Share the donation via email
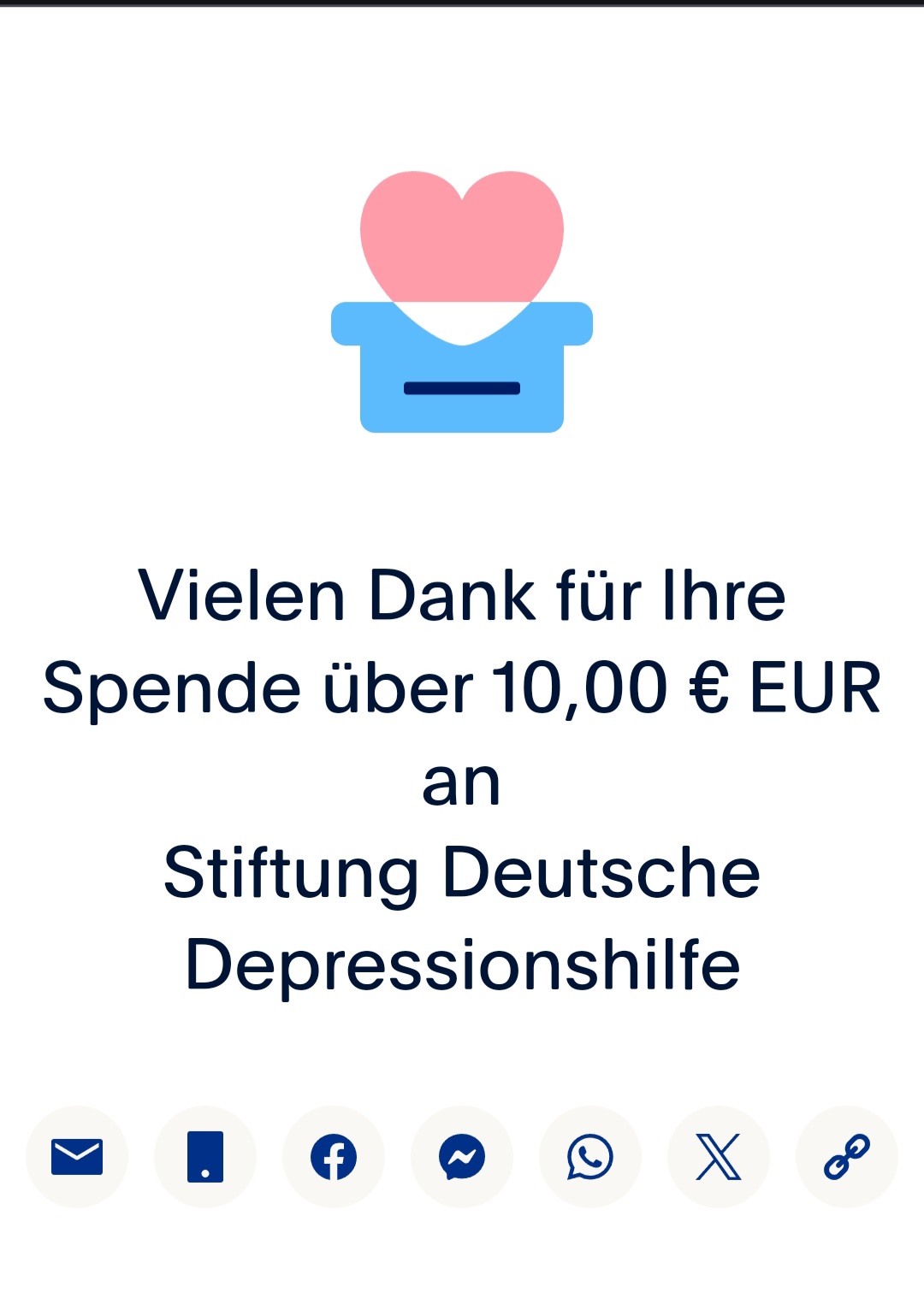Viewport: 924px width, 1316px height. click(77, 1157)
